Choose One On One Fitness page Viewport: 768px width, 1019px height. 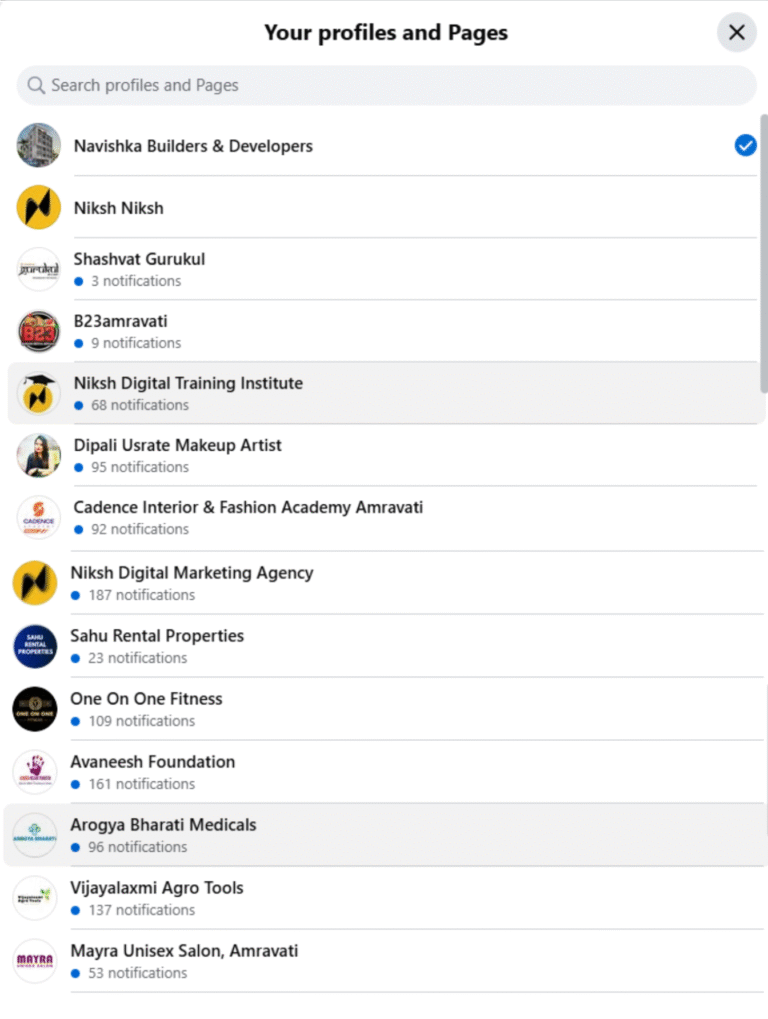(x=146, y=709)
